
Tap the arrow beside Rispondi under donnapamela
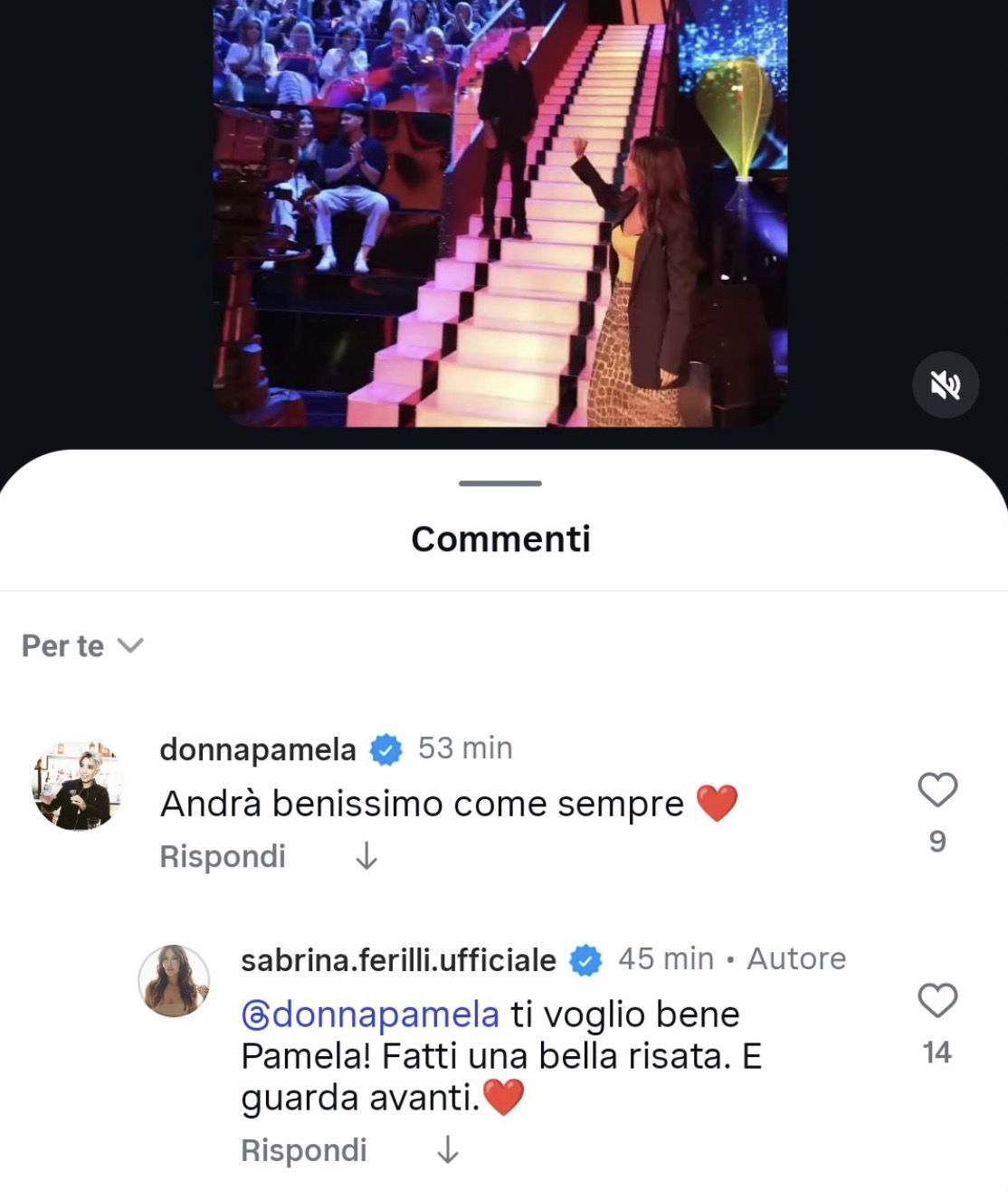point(366,856)
